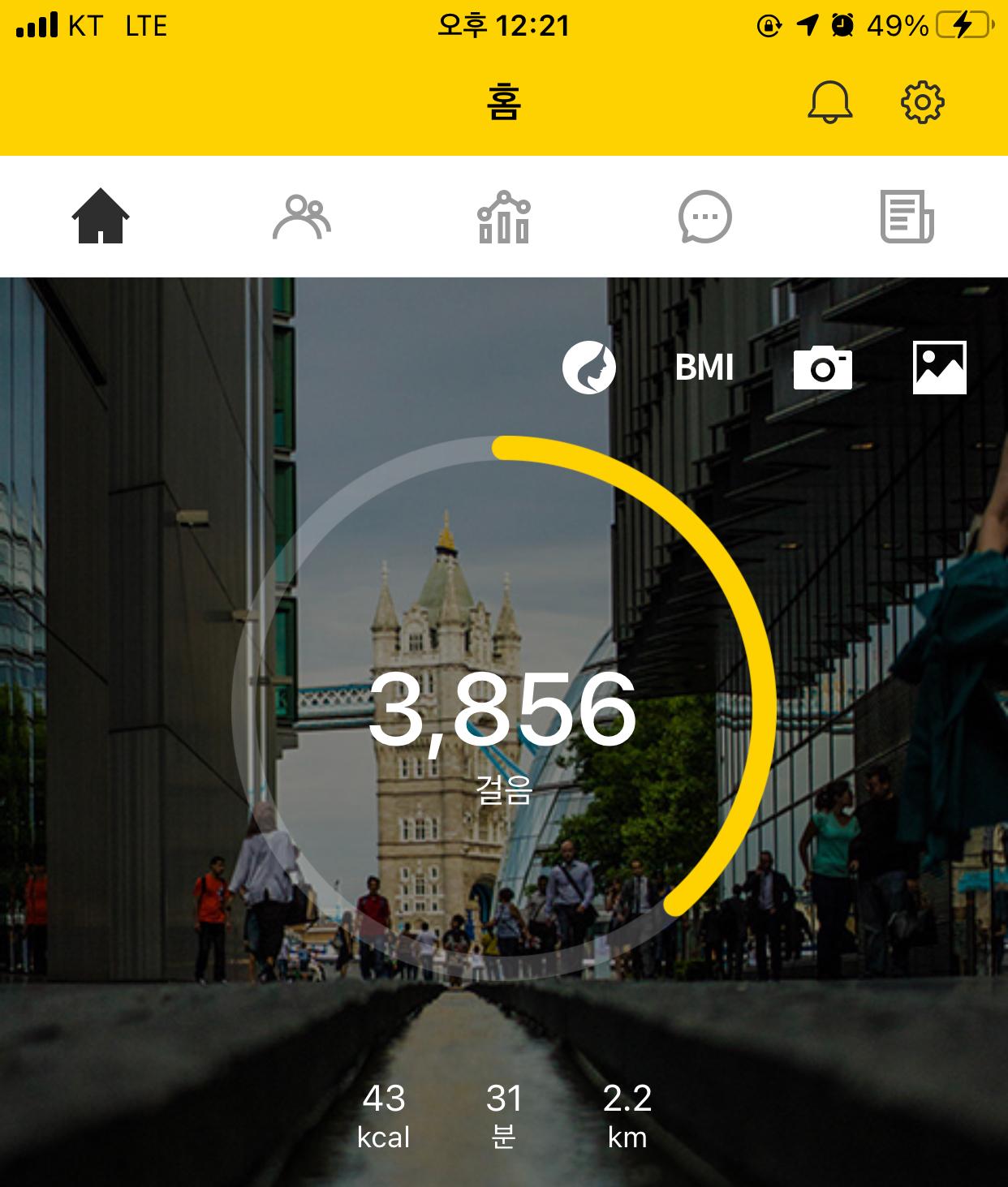The height and width of the screenshot is (1187, 1008).
Task: Switch to the chat messages tab
Action: (704, 217)
